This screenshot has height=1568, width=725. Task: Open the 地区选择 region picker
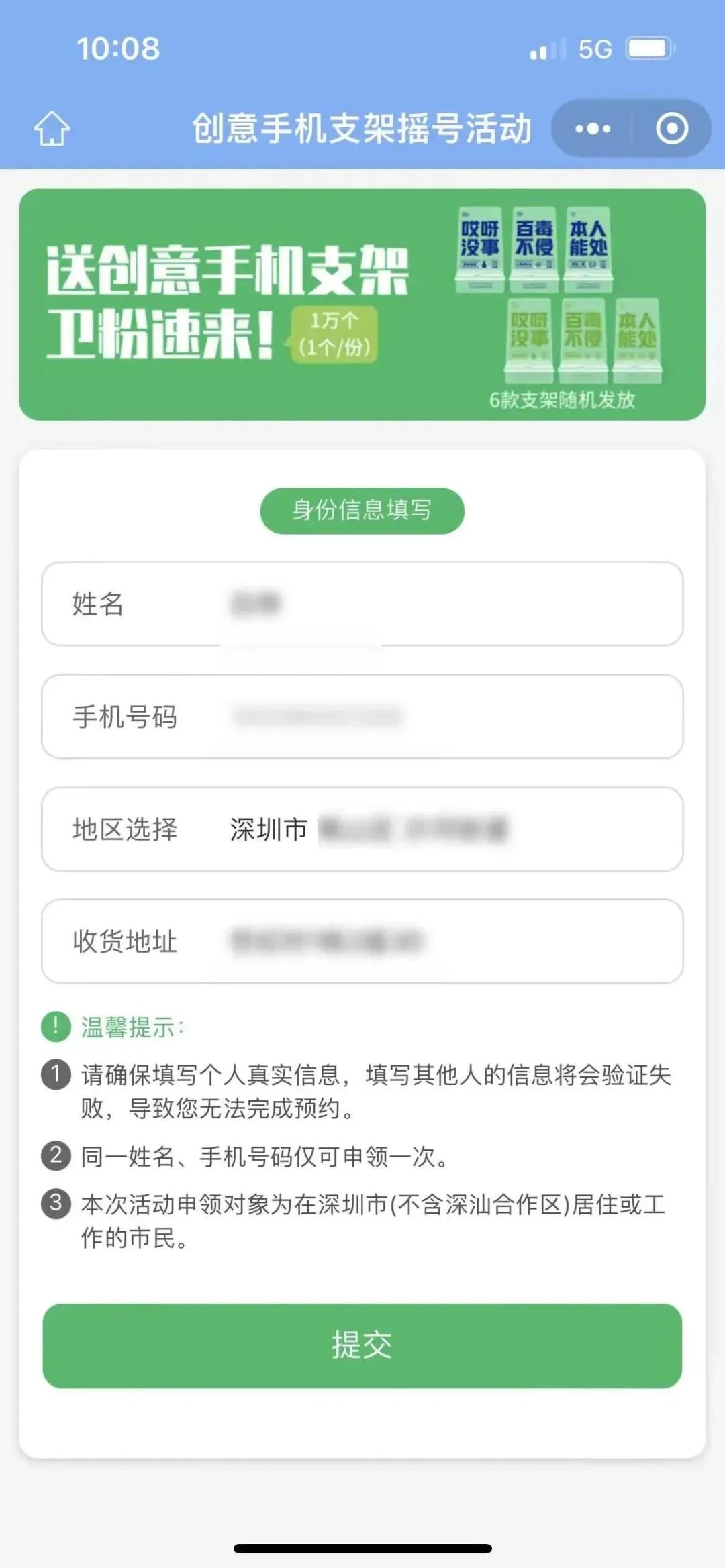362,829
